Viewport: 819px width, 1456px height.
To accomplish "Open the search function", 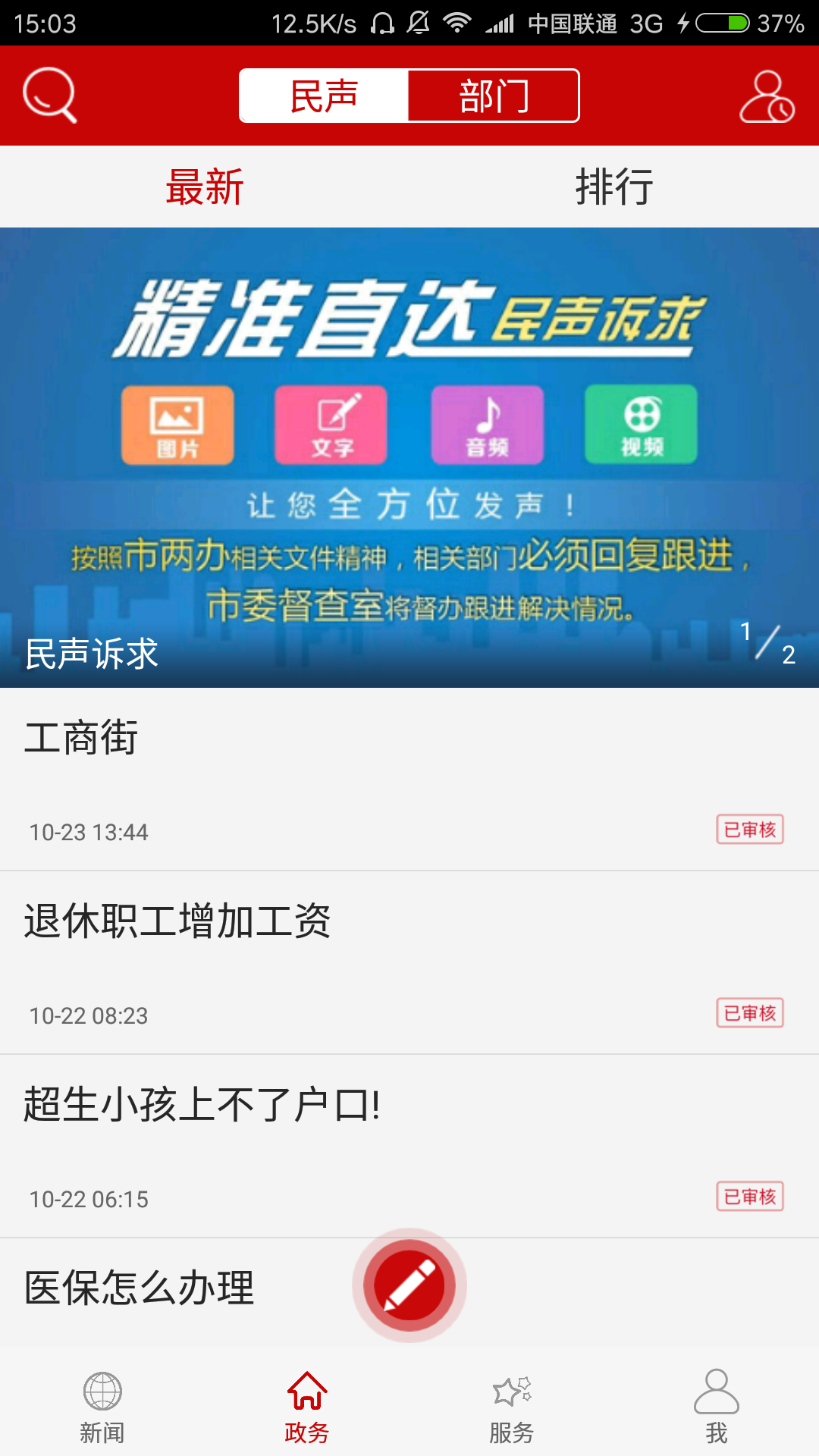I will (x=50, y=96).
